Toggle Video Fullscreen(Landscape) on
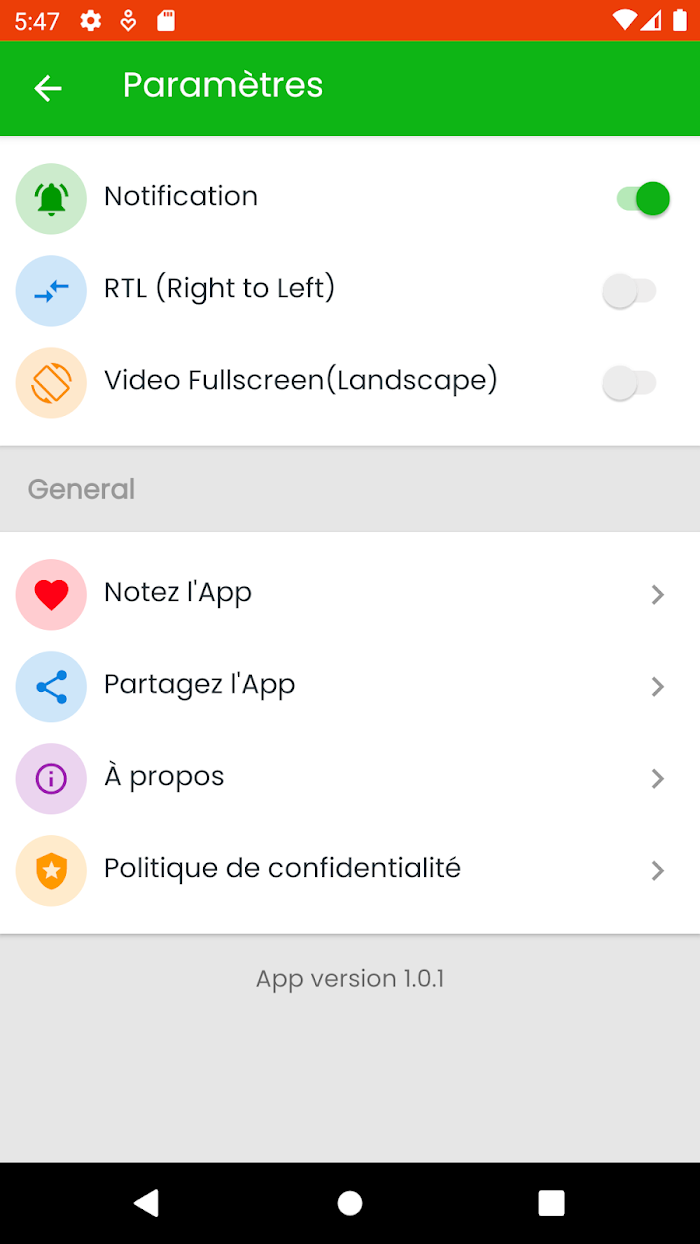This screenshot has height=1244, width=700. (x=630, y=383)
